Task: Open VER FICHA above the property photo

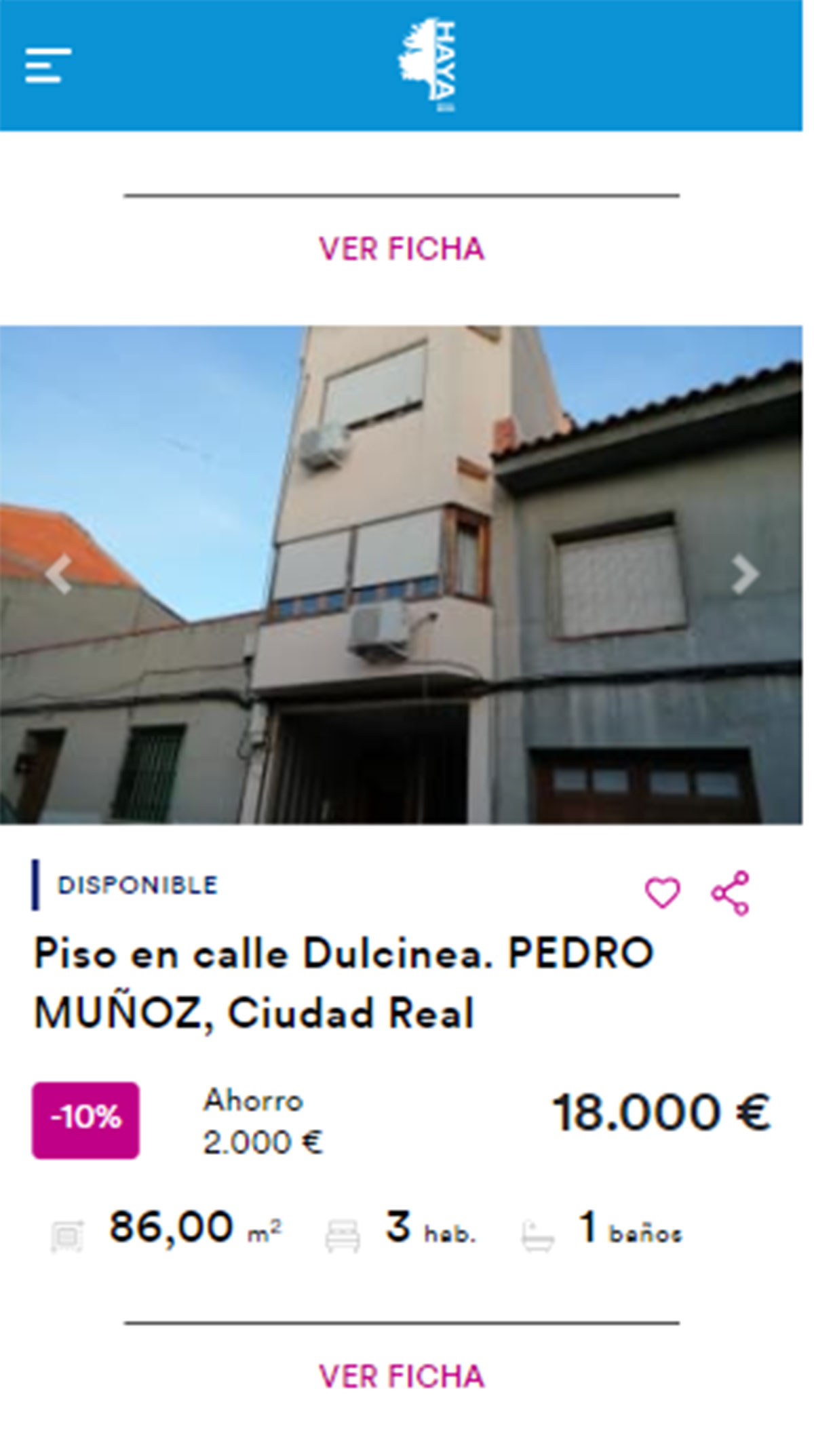Action: tap(402, 249)
